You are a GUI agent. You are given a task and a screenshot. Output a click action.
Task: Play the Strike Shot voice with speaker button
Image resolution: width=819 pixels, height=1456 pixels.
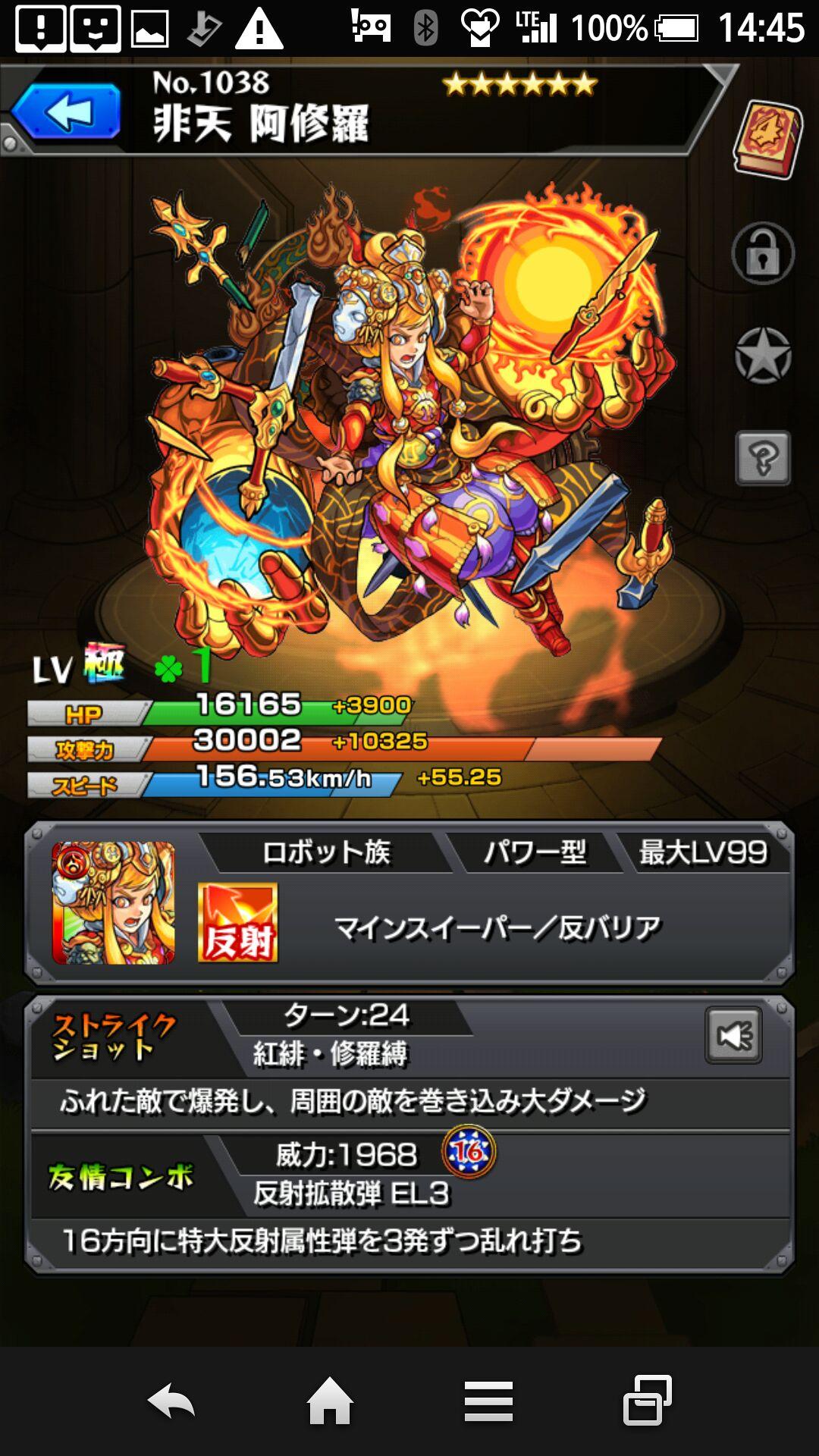point(733,1035)
